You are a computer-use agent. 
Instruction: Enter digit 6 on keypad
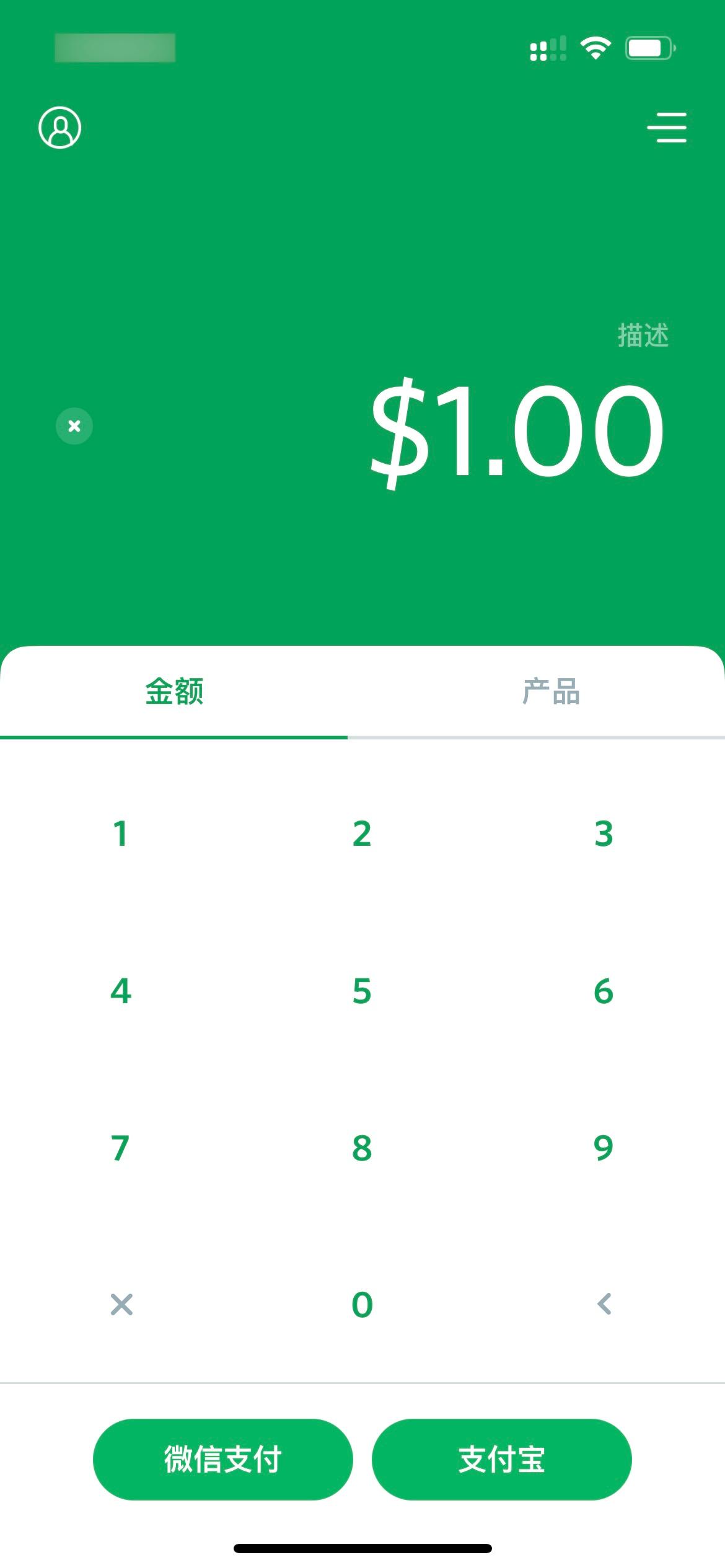[604, 991]
